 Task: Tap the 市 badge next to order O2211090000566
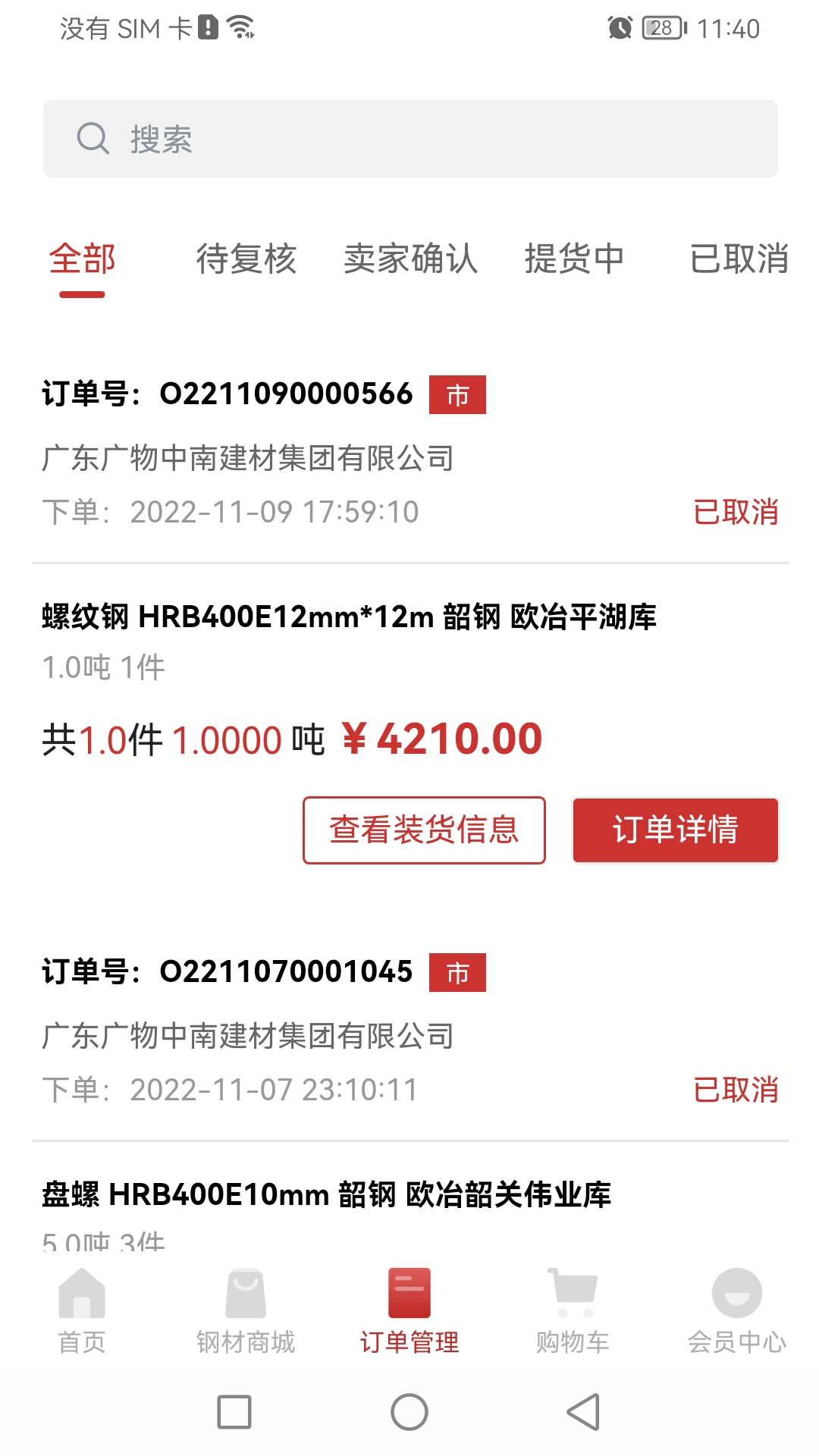pyautogui.click(x=457, y=394)
